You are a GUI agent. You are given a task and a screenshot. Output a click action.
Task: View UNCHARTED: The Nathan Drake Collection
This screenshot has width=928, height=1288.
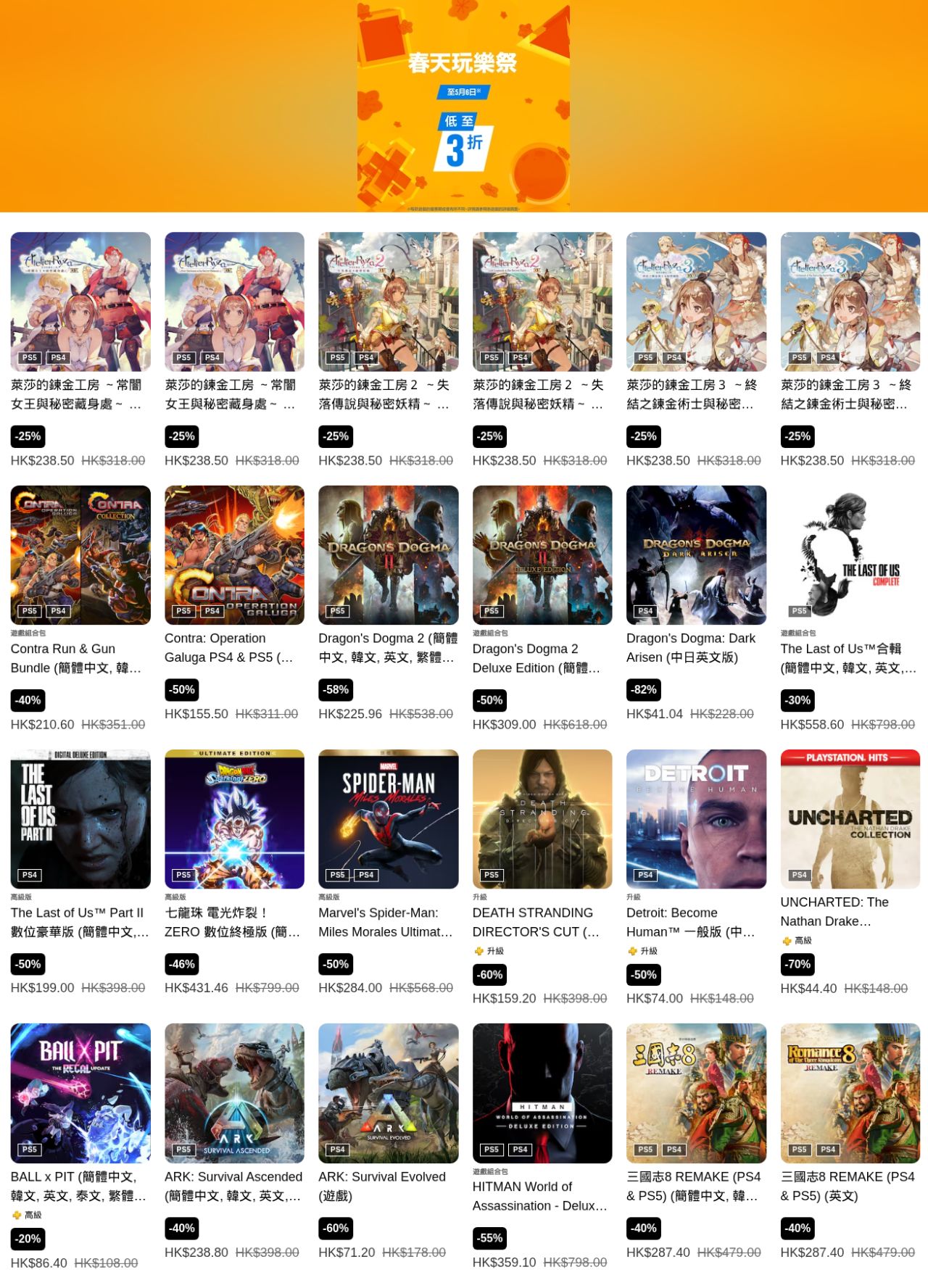850,819
